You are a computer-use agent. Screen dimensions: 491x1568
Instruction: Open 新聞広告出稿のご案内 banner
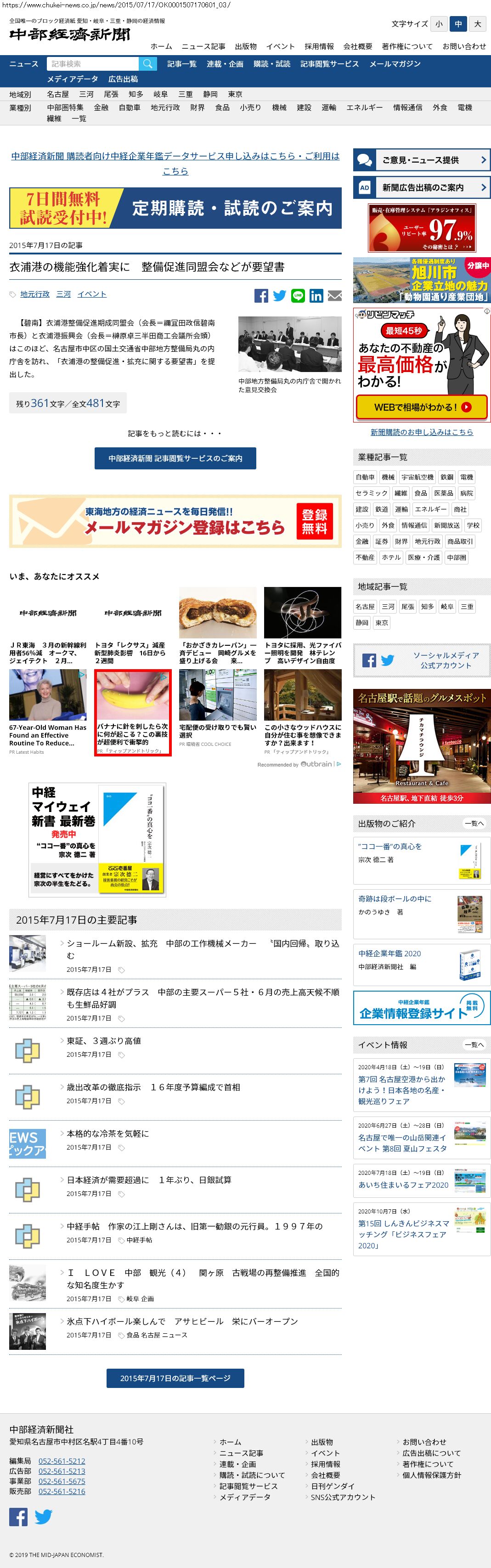[x=422, y=187]
